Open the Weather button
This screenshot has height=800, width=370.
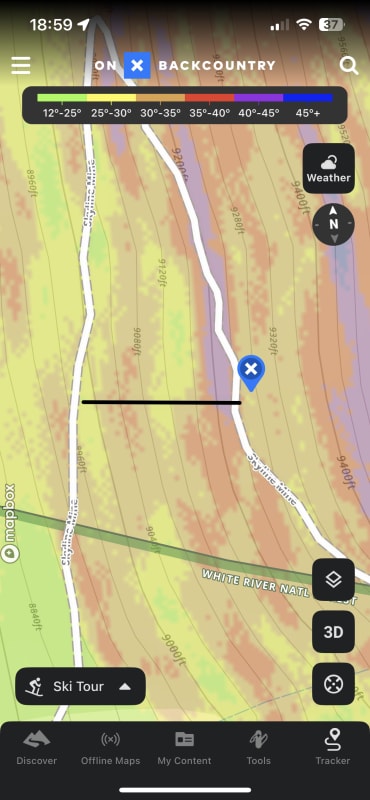click(x=329, y=169)
